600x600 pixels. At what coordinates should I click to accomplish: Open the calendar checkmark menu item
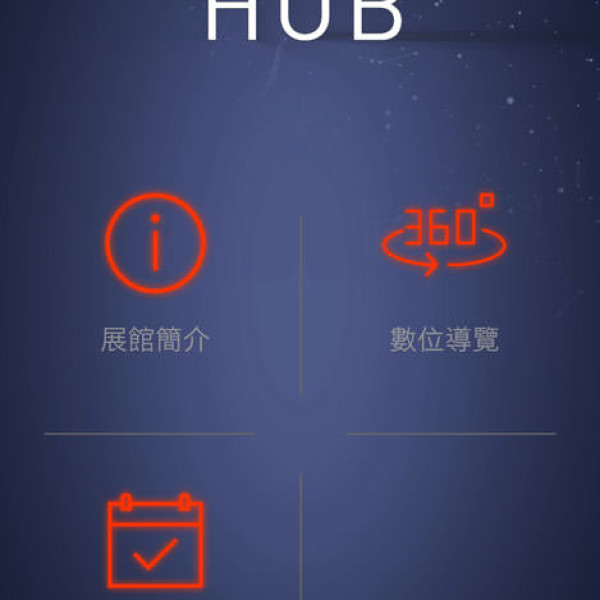(x=155, y=542)
